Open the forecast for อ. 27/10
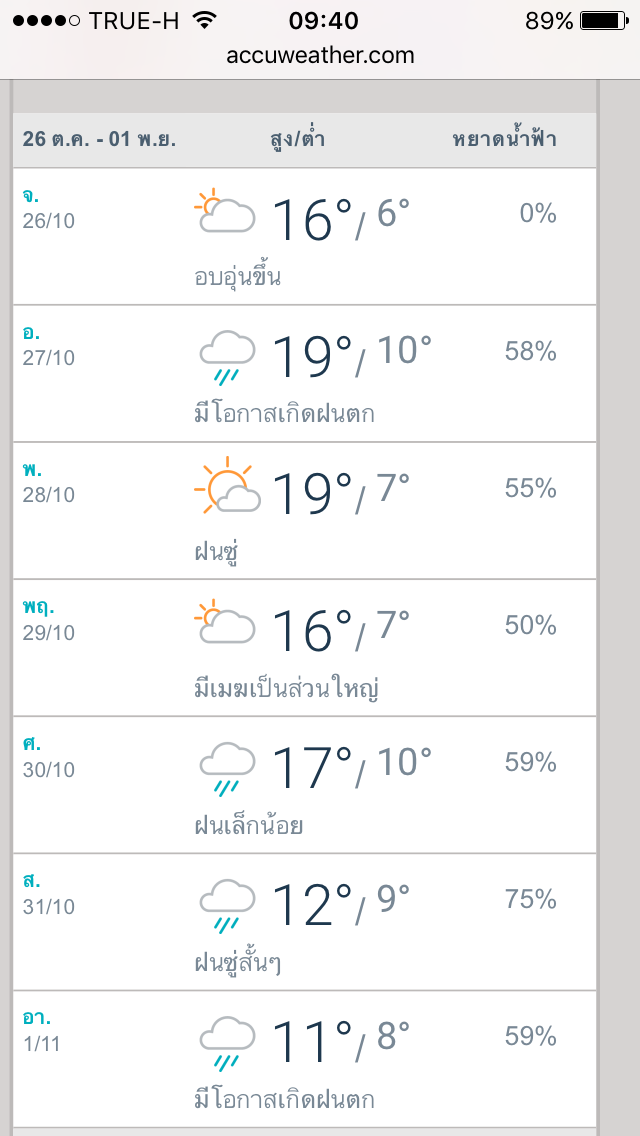The width and height of the screenshot is (640, 1136). [x=304, y=373]
